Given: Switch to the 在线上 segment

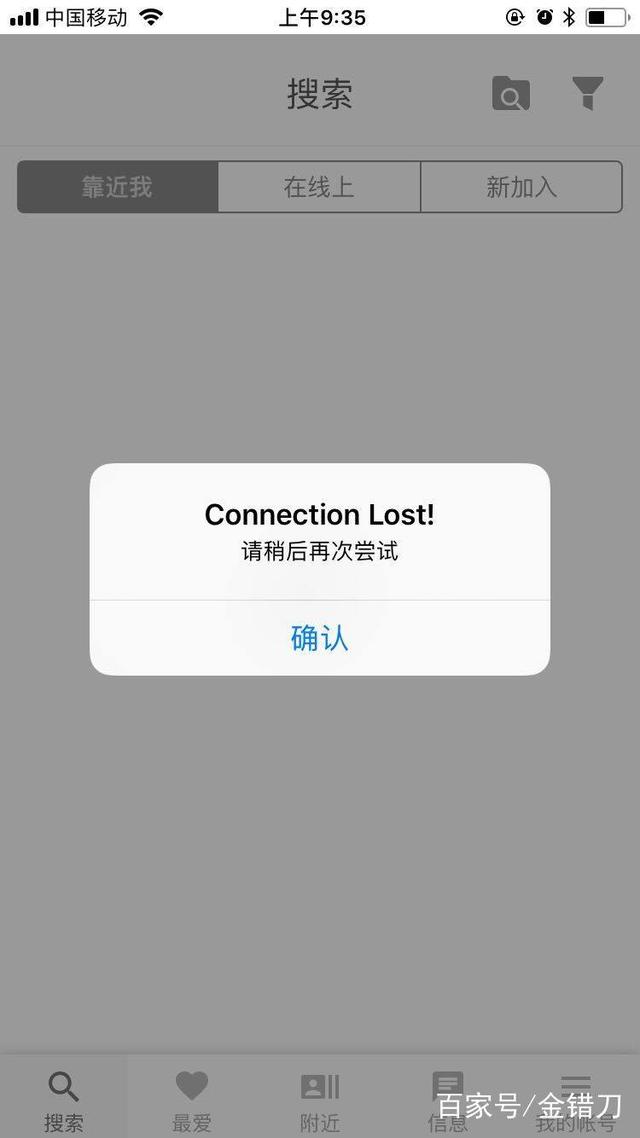Looking at the screenshot, I should pos(319,187).
